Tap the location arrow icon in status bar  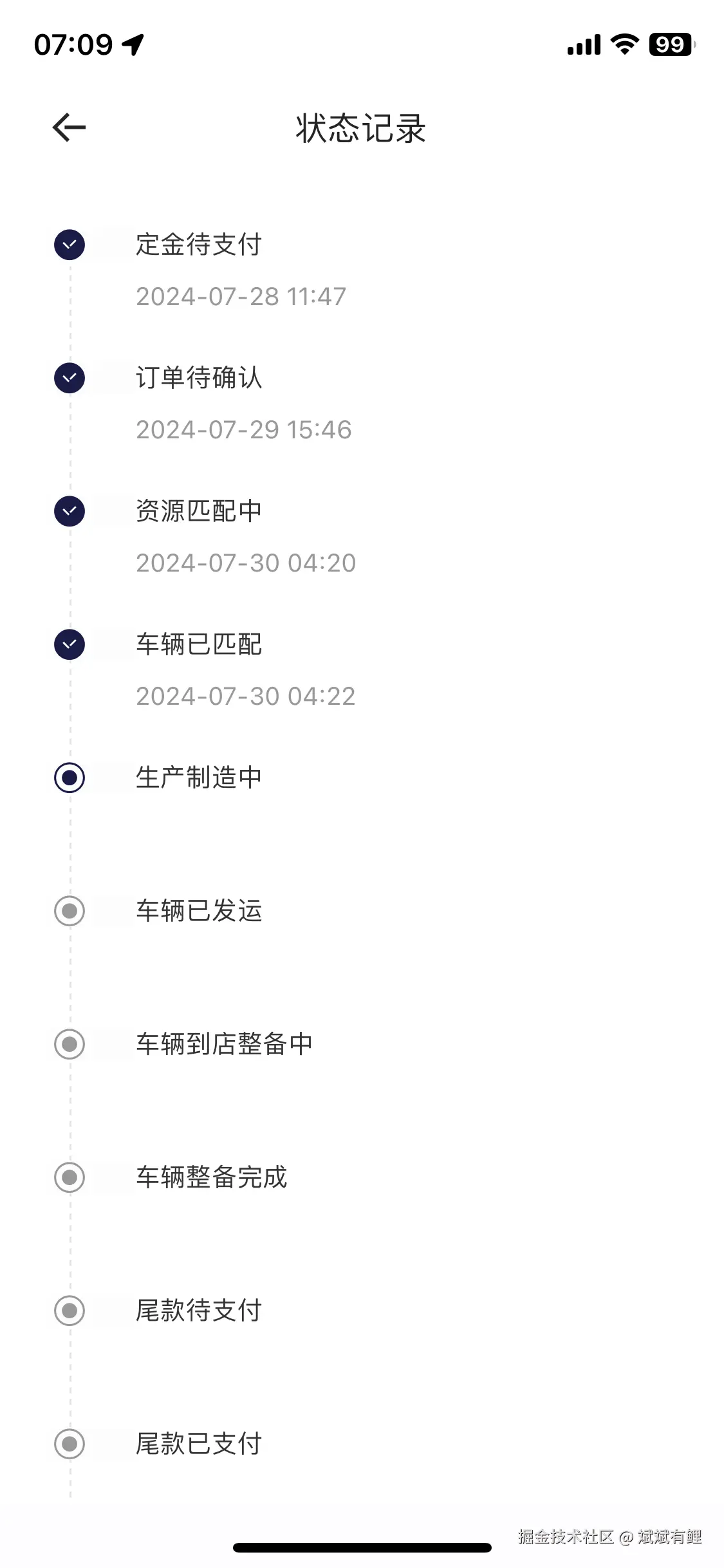(133, 44)
